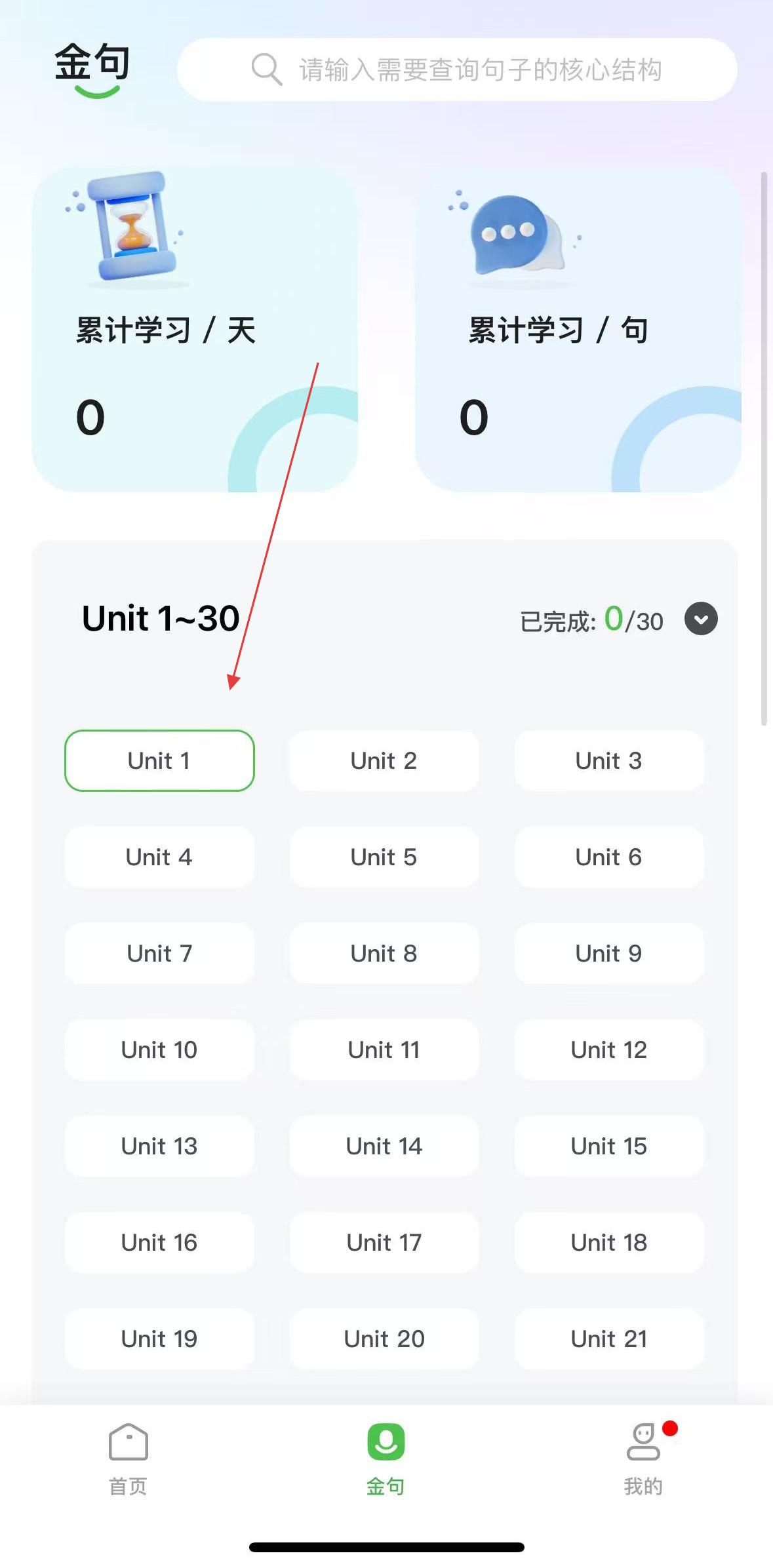The image size is (773, 1568).
Task: Open Unit 13
Action: pyautogui.click(x=159, y=1146)
